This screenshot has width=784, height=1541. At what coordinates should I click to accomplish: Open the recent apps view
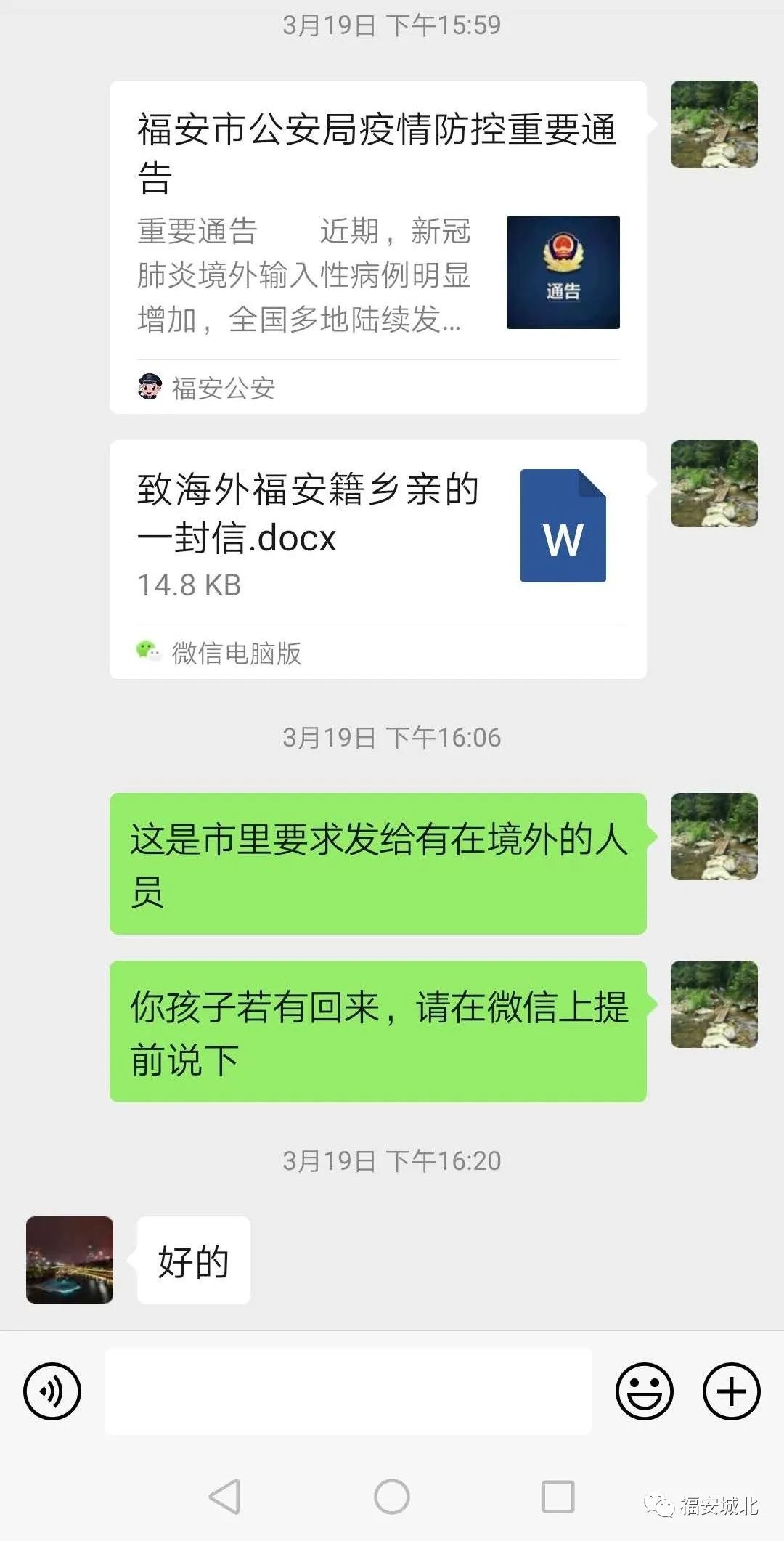(558, 1496)
